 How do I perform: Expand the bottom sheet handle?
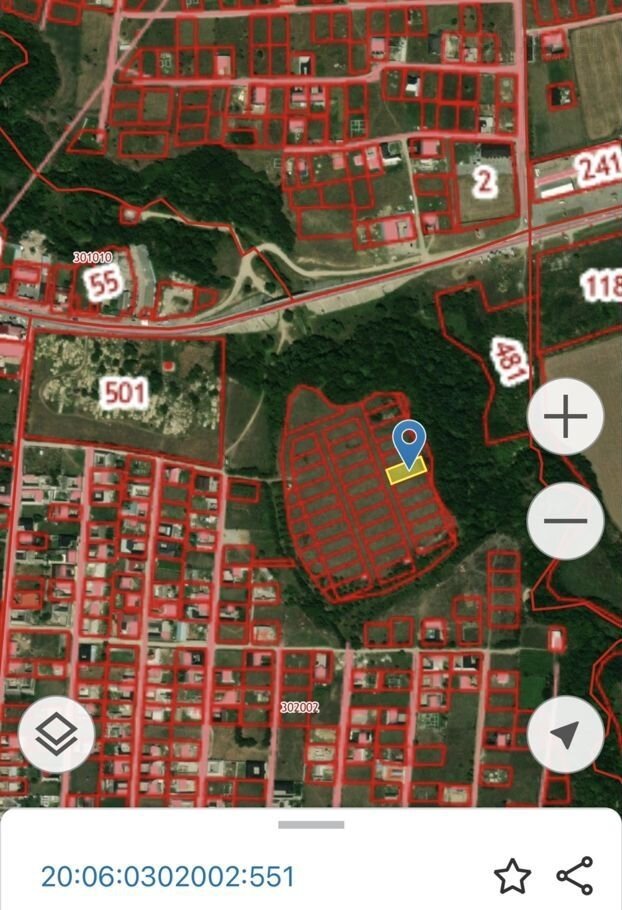311,825
